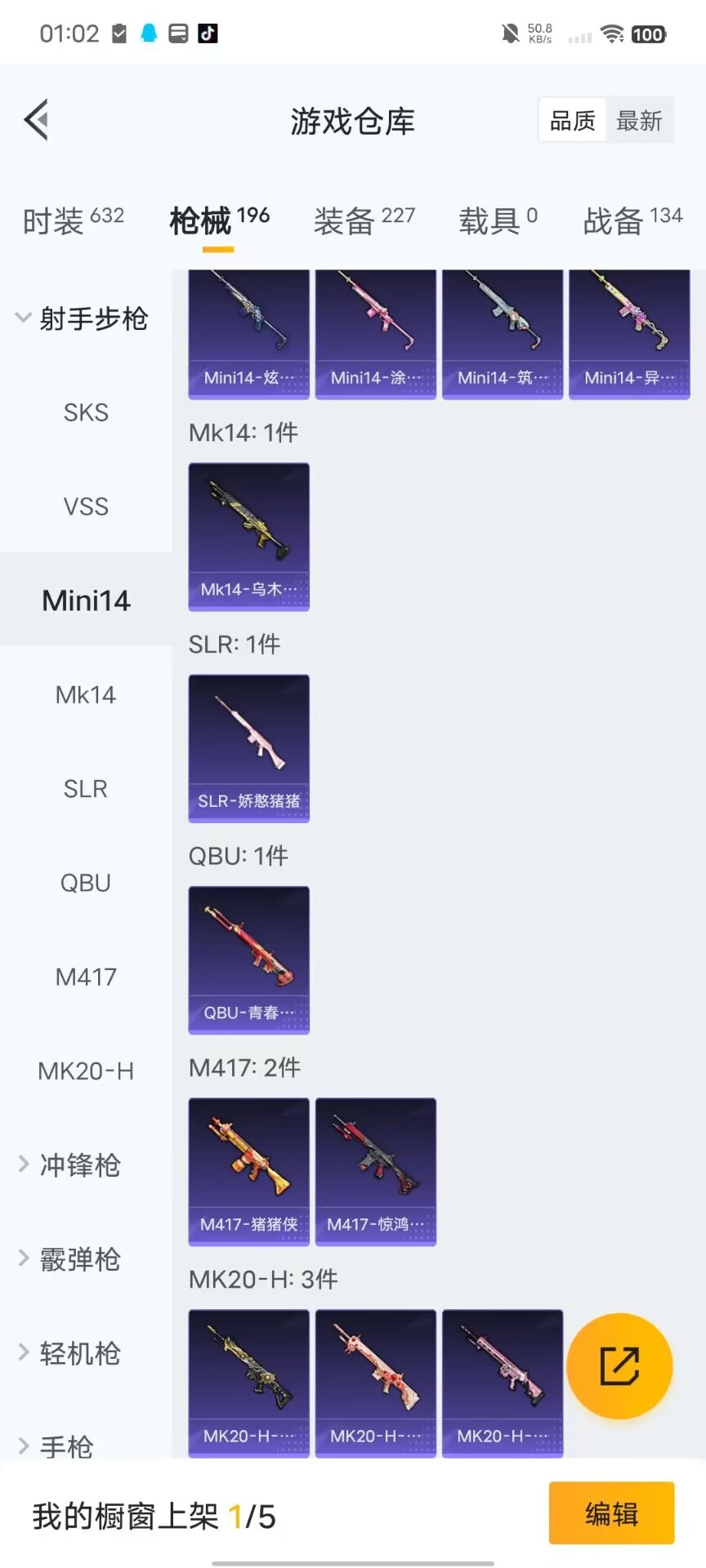Jump to VSS in the sidebar
Viewport: 706px width, 1568px height.
point(86,506)
